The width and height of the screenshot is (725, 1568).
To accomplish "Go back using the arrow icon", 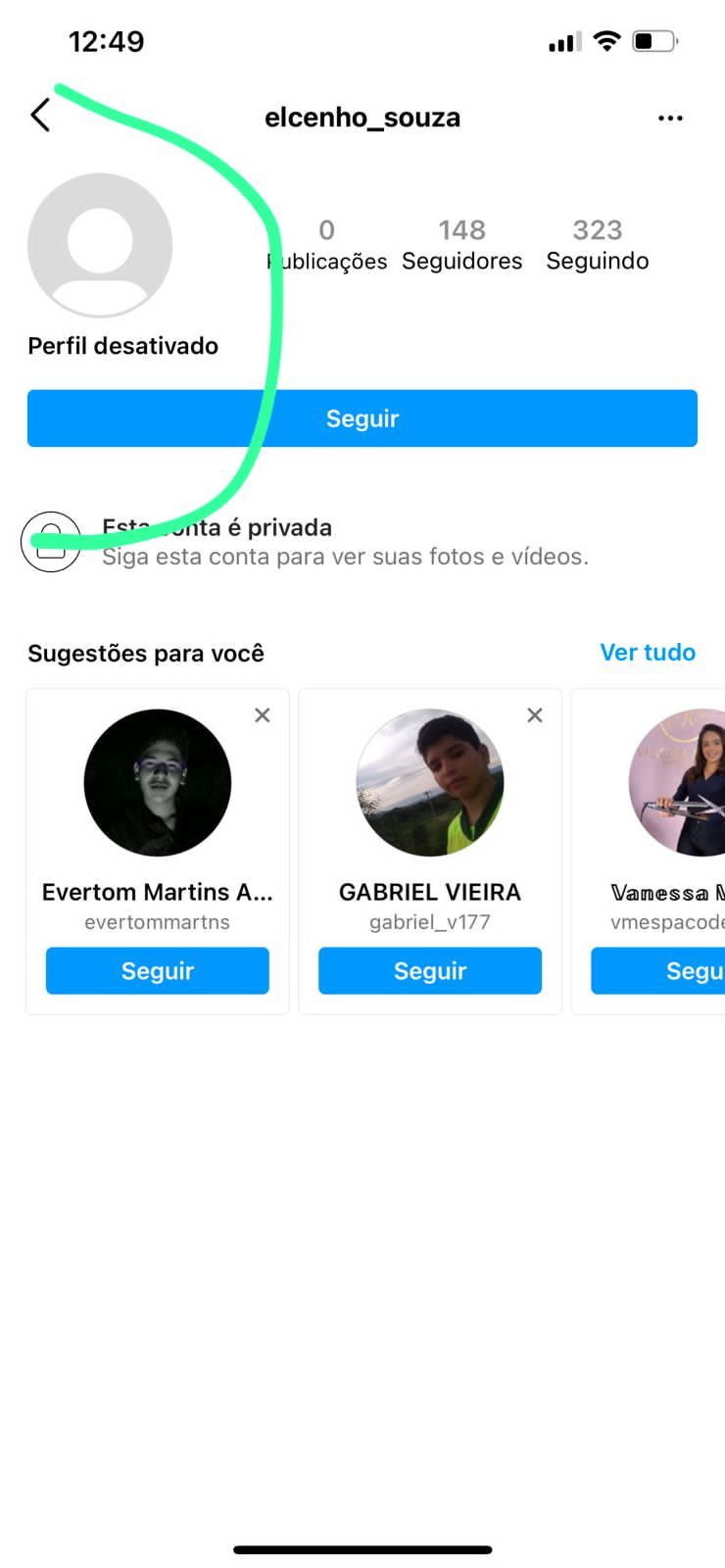I will 40,116.
